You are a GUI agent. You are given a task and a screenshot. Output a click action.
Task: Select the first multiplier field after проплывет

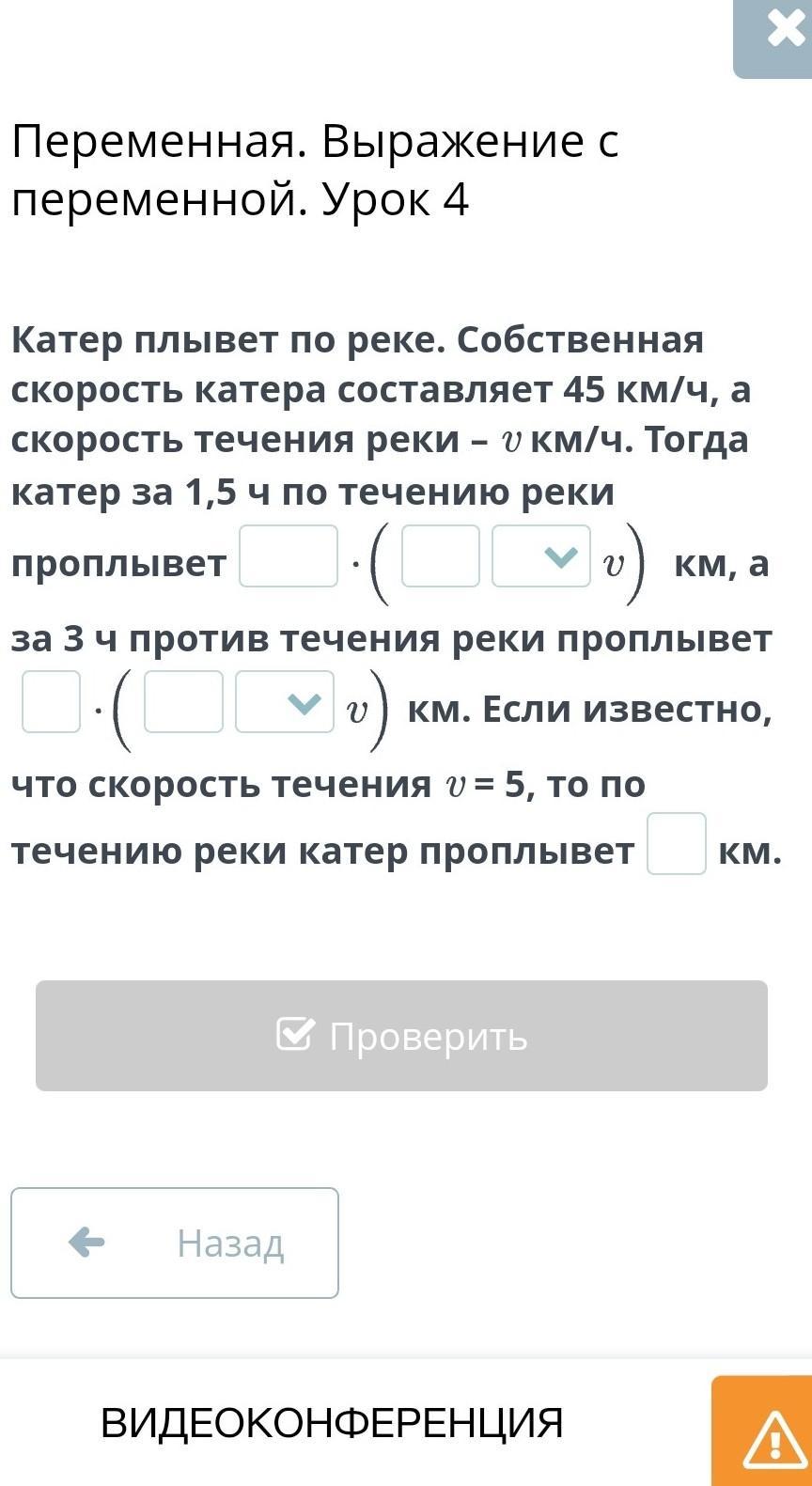point(289,556)
